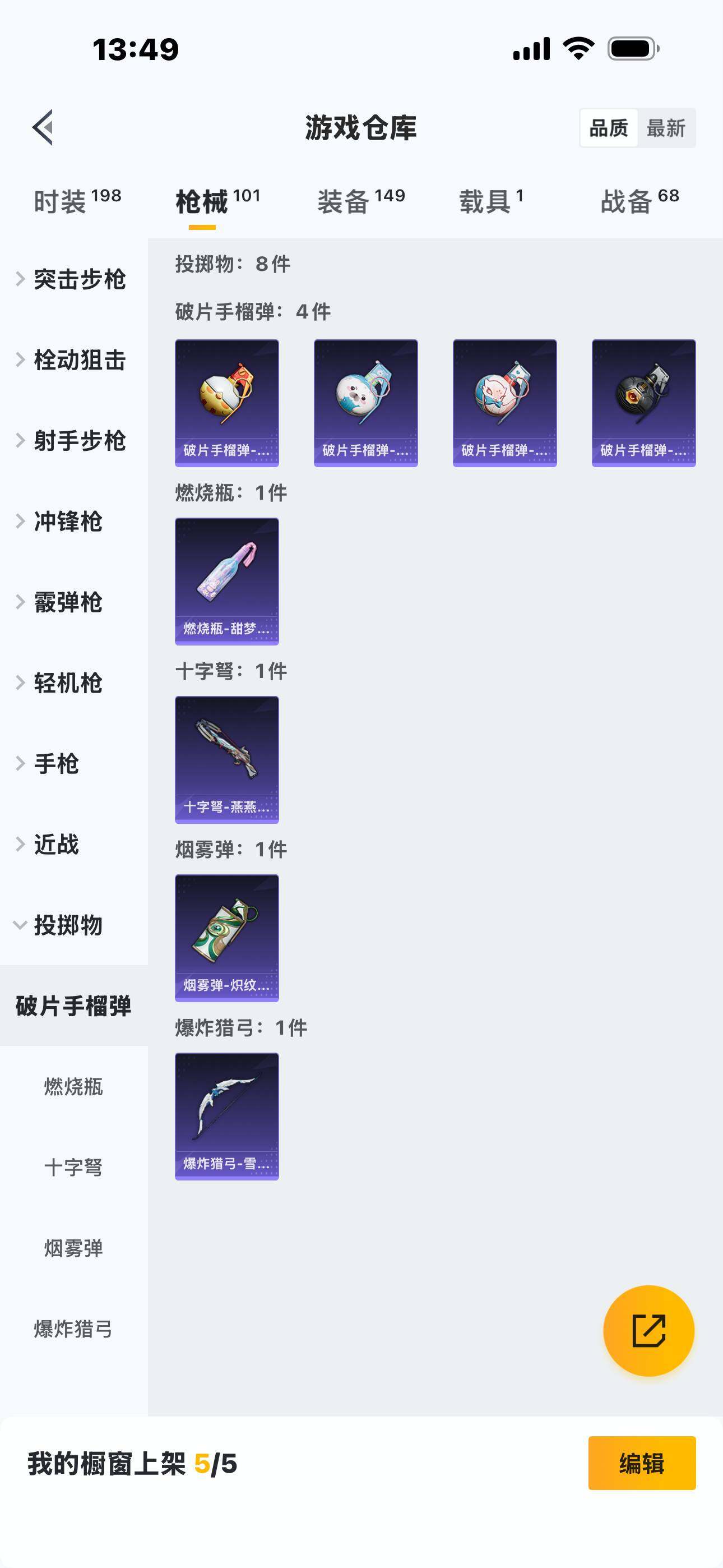Open the 燃烧瓶-甜梦 item card
This screenshot has height=1568, width=723.
(226, 582)
